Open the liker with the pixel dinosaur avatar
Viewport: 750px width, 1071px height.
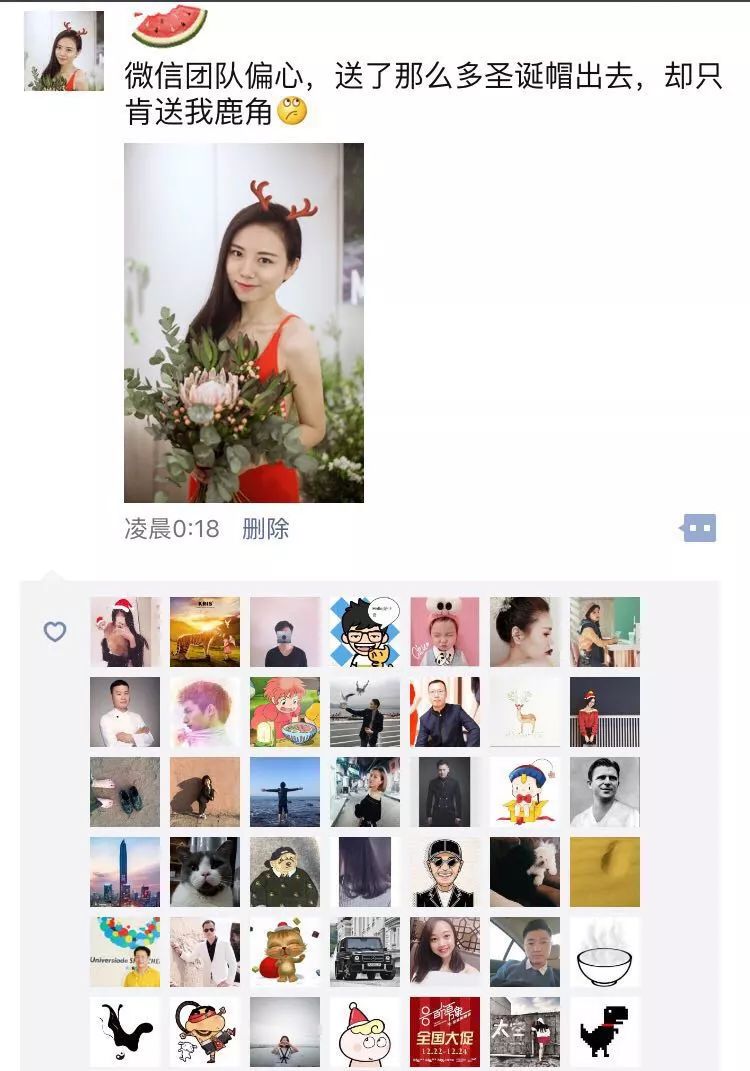click(x=605, y=1032)
